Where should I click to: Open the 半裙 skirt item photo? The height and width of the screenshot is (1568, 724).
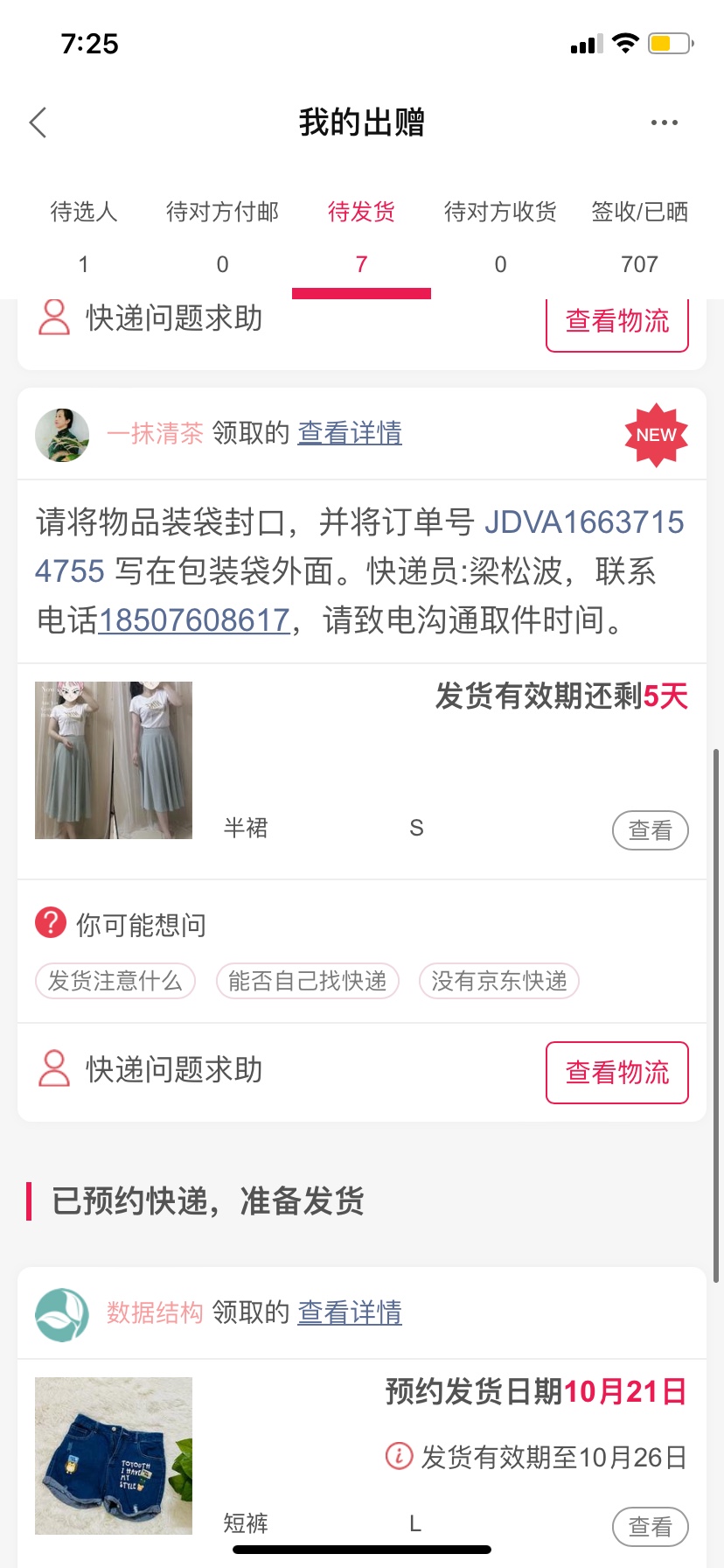(114, 760)
